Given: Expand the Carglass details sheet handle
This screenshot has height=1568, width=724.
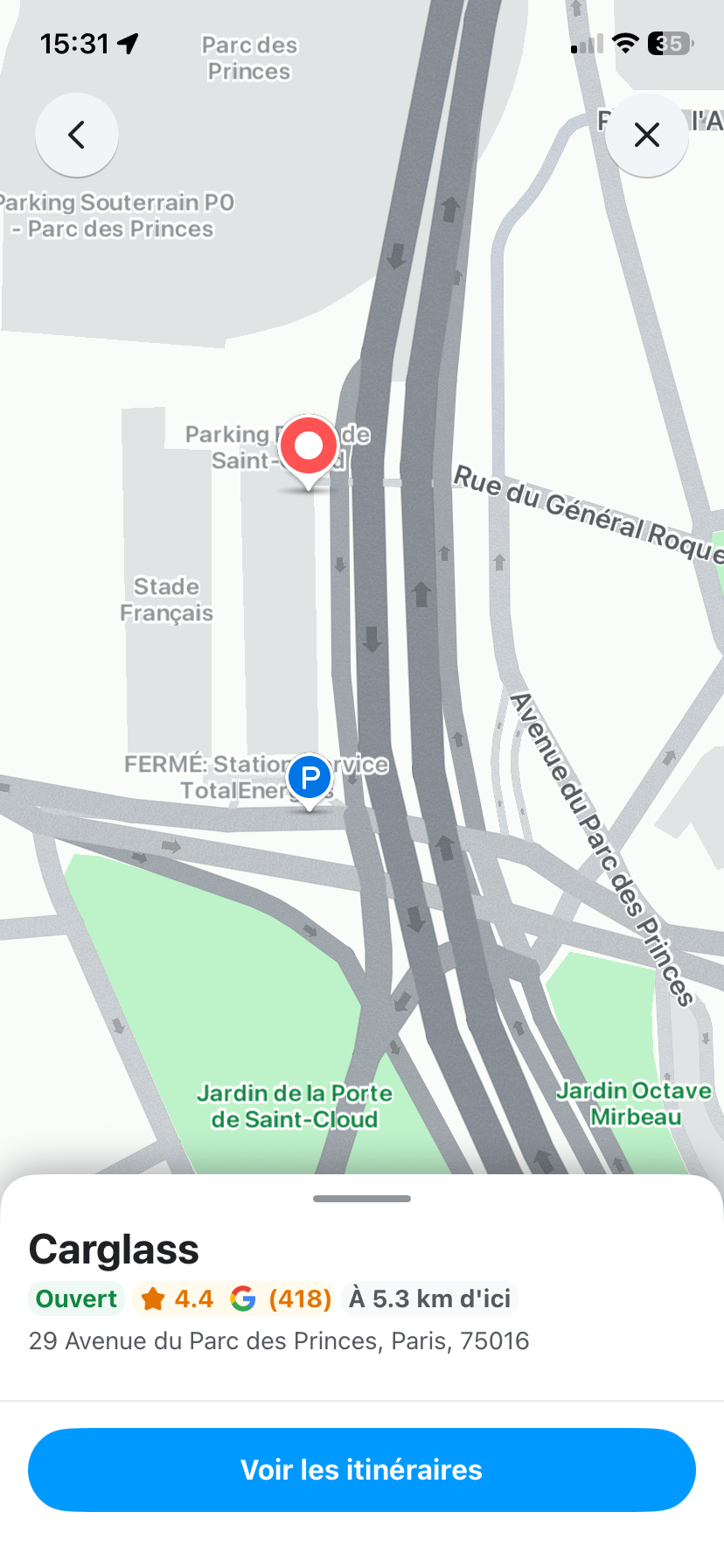Looking at the screenshot, I should pyautogui.click(x=362, y=1199).
